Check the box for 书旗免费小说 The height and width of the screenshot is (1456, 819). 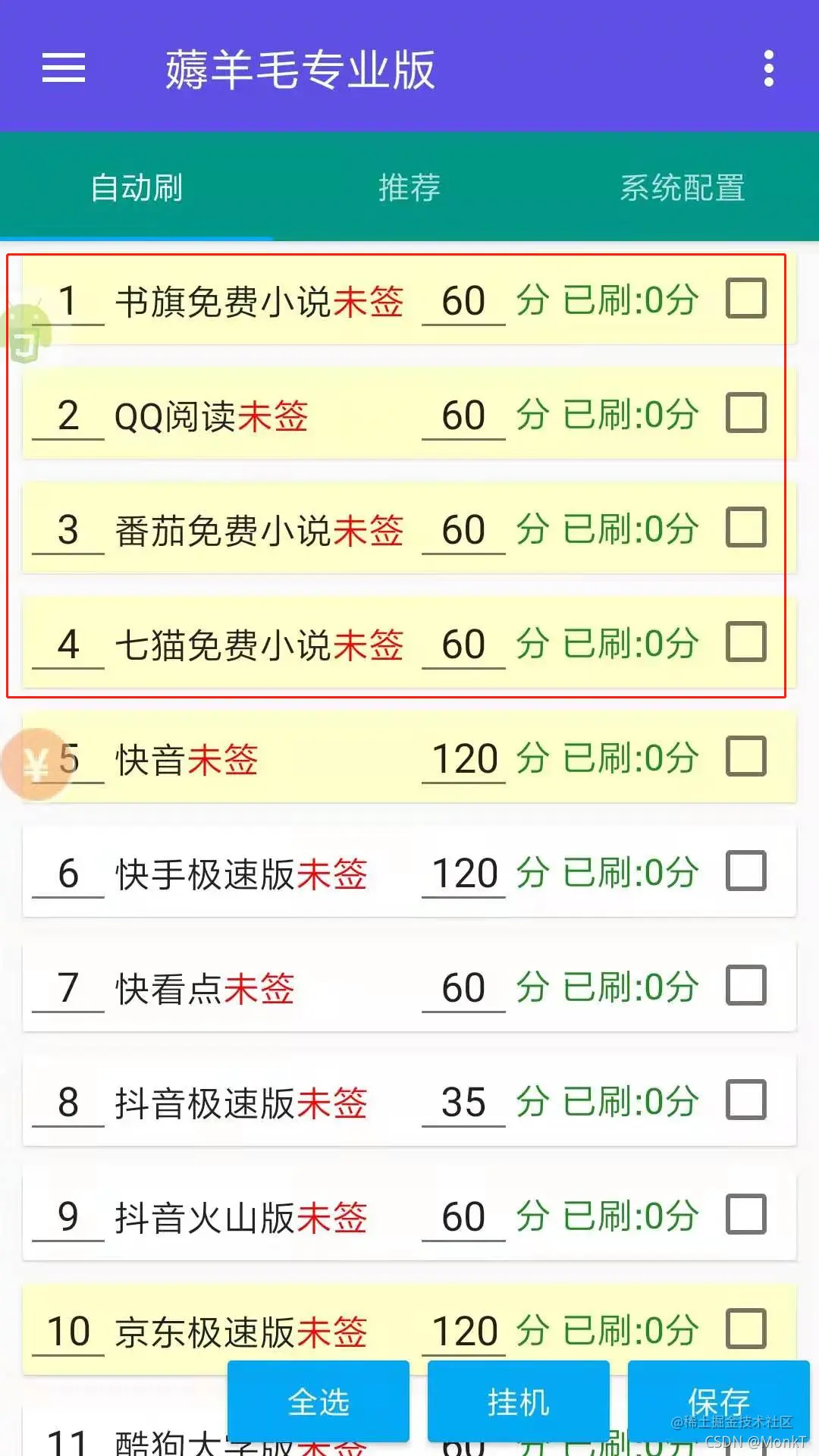coord(746,298)
